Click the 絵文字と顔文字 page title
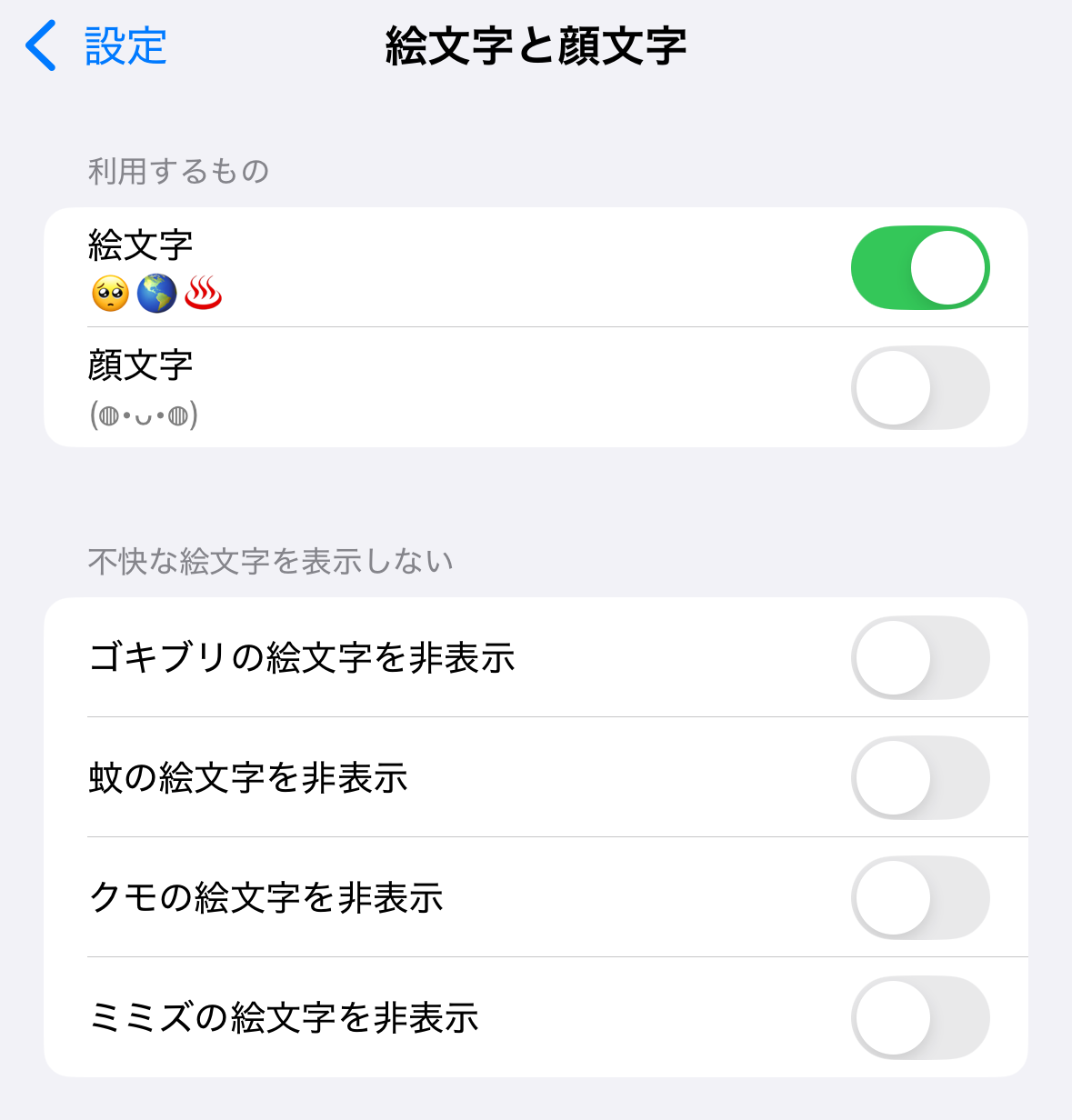Image resolution: width=1072 pixels, height=1120 pixels. click(x=536, y=44)
